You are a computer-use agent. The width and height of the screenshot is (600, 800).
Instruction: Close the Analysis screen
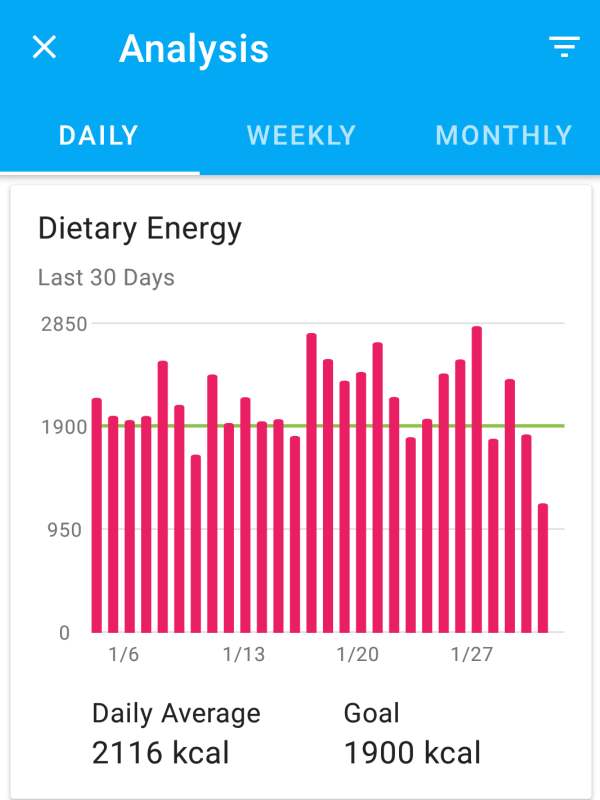pos(44,47)
